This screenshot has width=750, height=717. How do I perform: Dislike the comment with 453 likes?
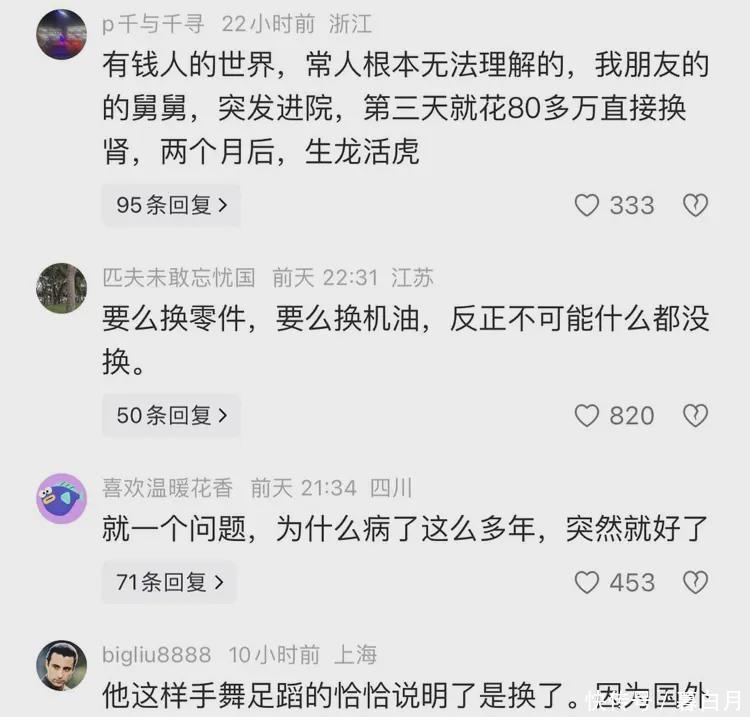(695, 582)
